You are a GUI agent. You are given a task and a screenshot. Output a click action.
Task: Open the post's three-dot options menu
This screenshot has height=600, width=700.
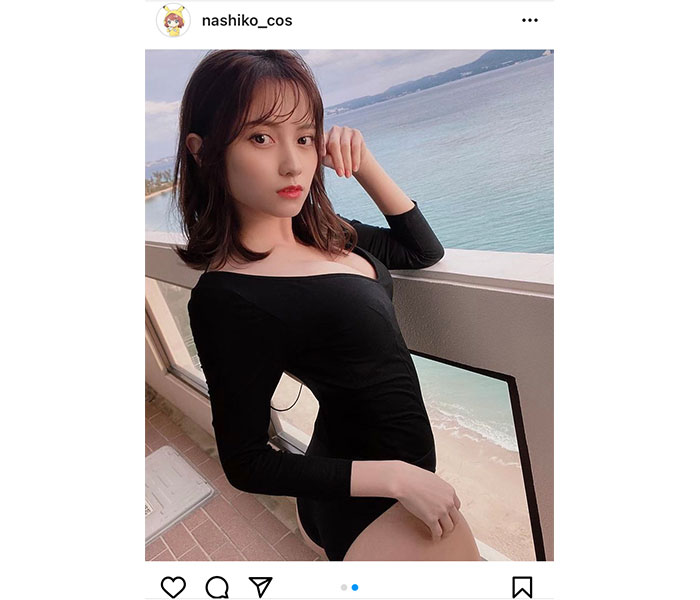pos(529,21)
